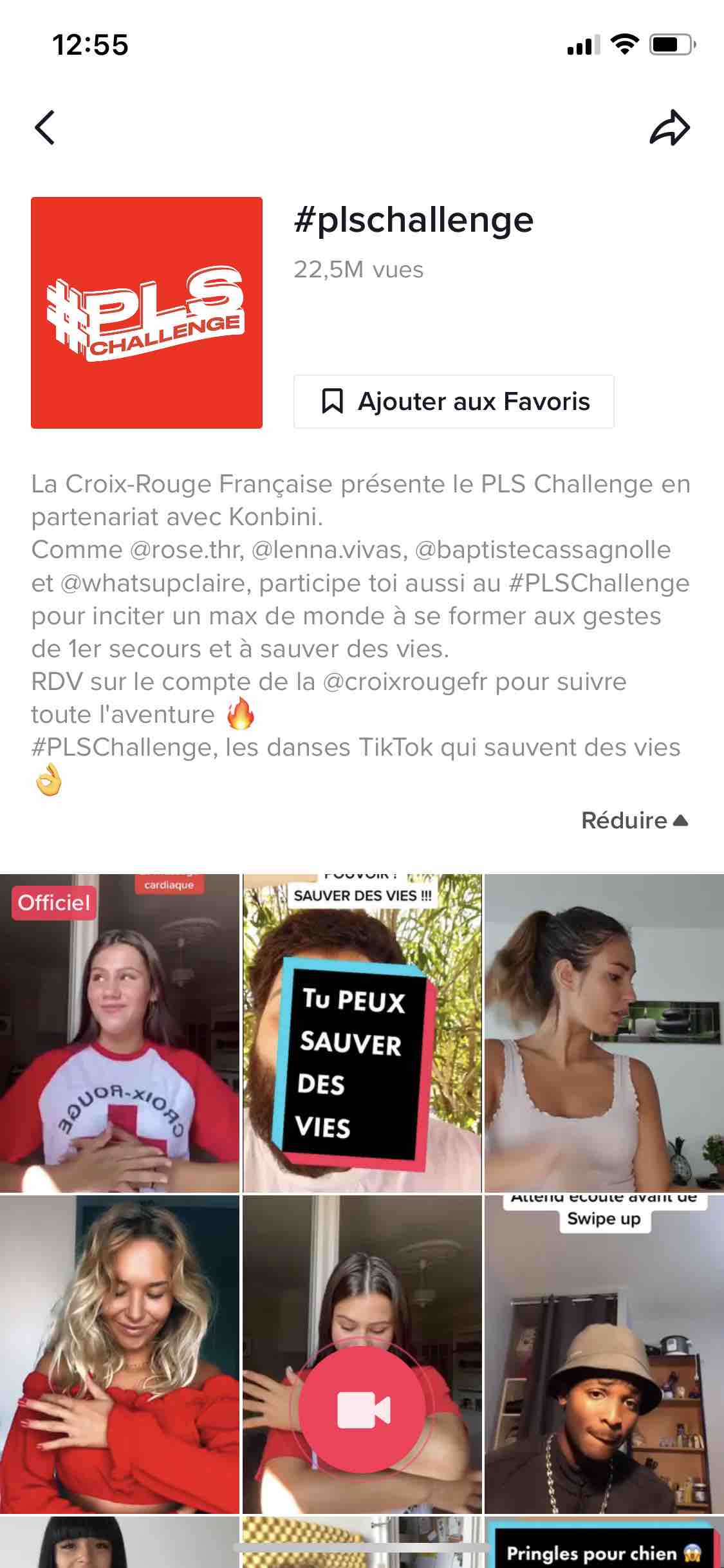Open the blonde woman in red top video

pyautogui.click(x=120, y=1354)
